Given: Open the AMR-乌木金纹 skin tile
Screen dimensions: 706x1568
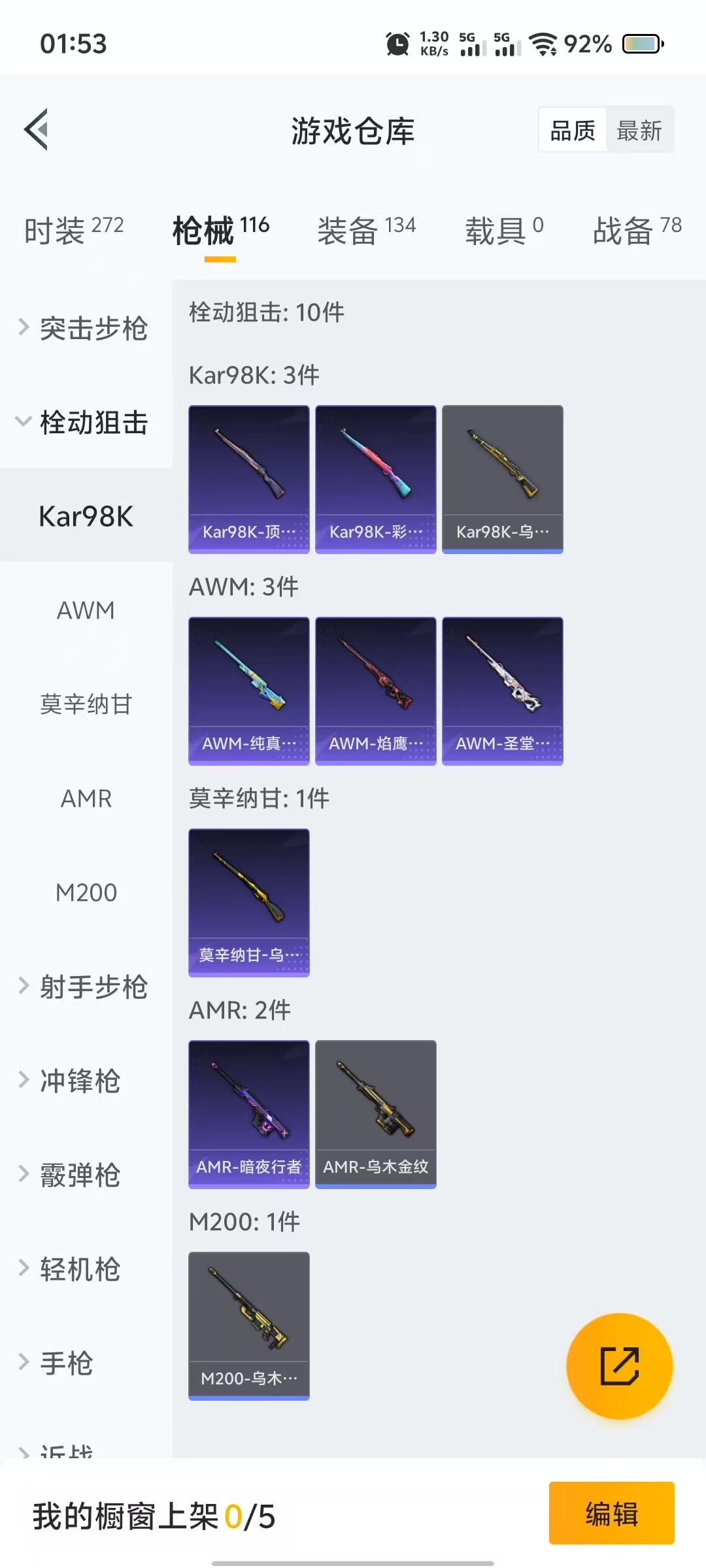Looking at the screenshot, I should coord(375,1114).
